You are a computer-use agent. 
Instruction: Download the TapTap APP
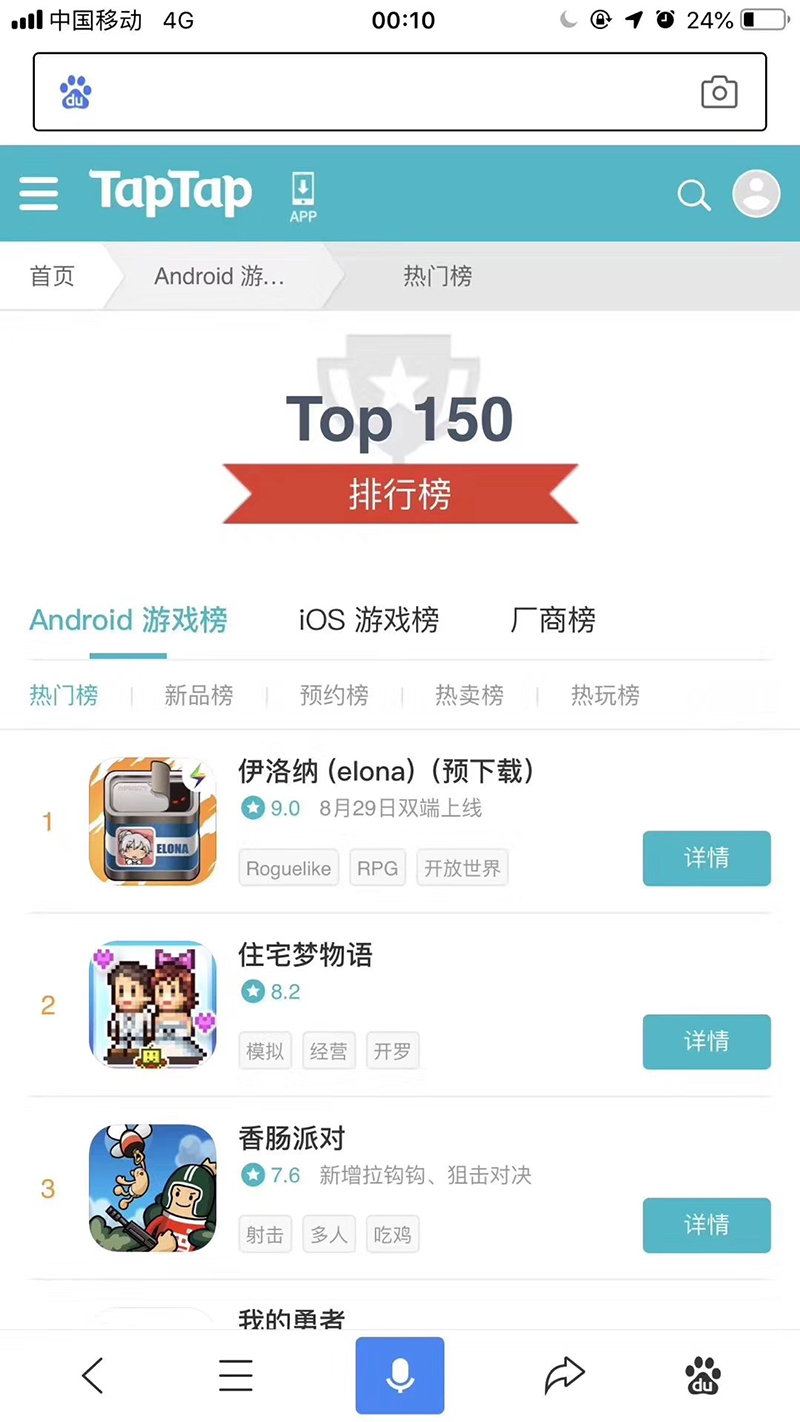click(303, 195)
